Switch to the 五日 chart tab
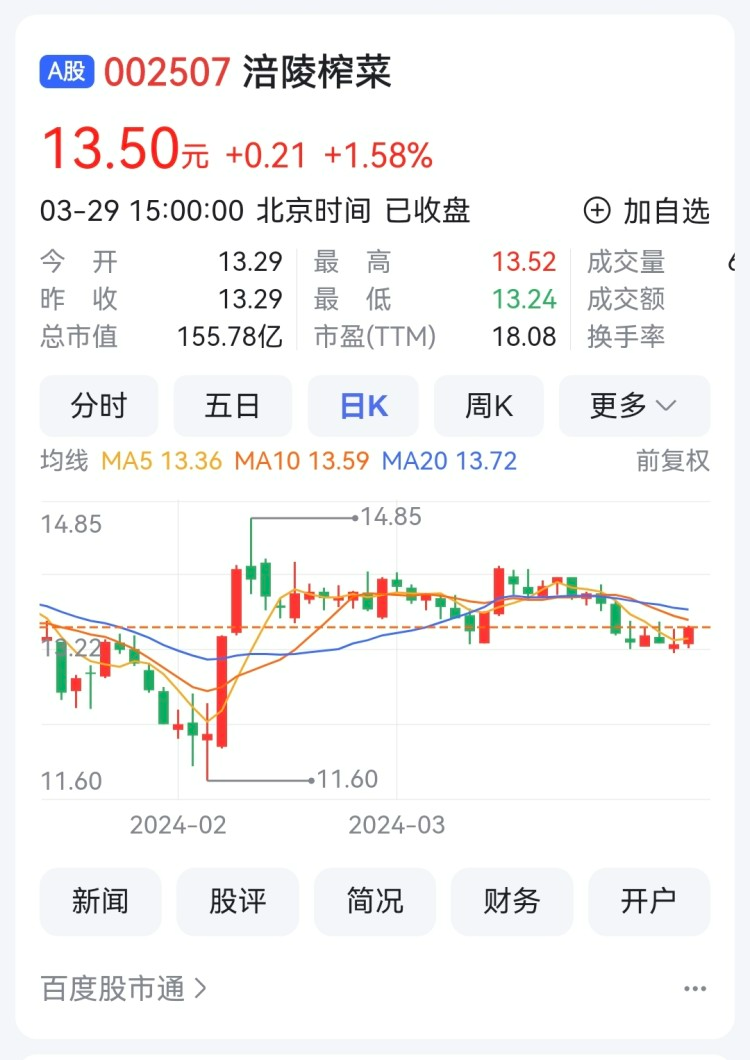Viewport: 750px width, 1060px height. (233, 406)
